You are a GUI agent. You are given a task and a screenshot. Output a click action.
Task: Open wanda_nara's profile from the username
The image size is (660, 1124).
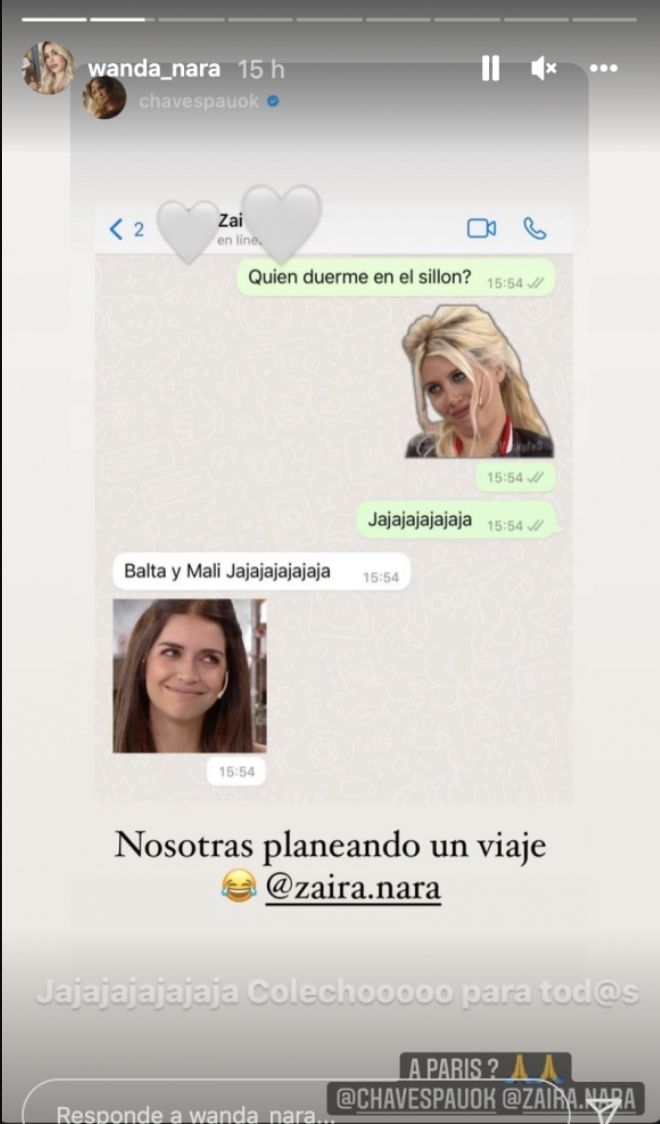pos(154,69)
